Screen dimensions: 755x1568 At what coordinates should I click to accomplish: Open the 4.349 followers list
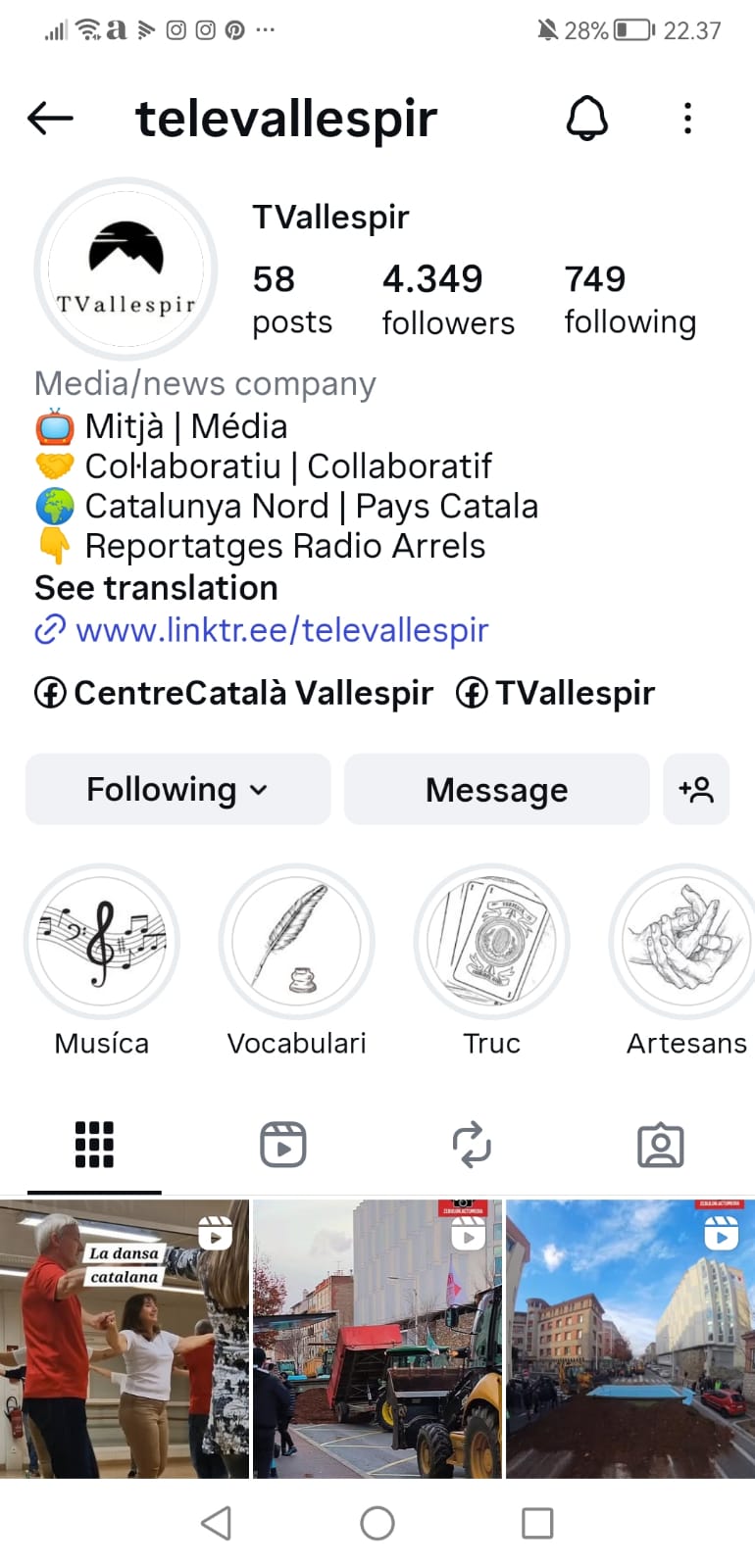click(448, 300)
